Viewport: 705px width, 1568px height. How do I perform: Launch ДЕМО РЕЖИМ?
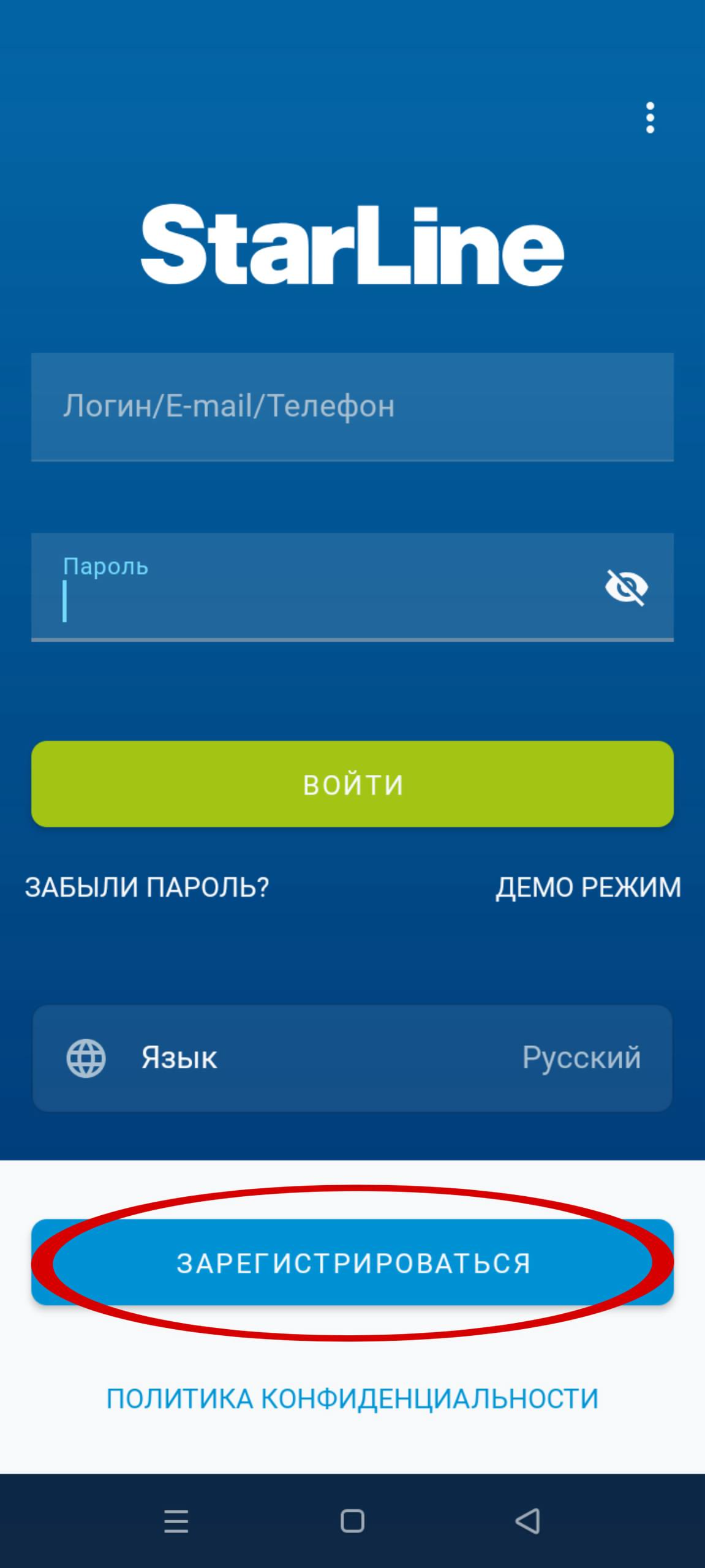588,887
